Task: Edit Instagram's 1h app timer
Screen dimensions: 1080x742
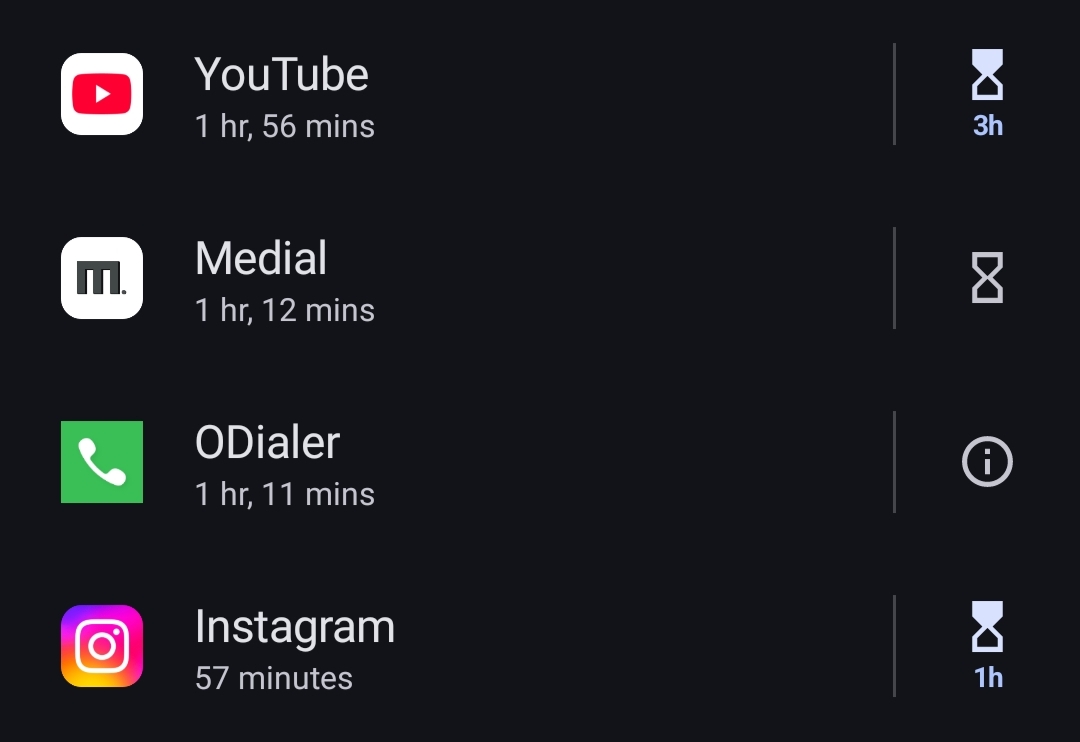Action: coord(987,646)
